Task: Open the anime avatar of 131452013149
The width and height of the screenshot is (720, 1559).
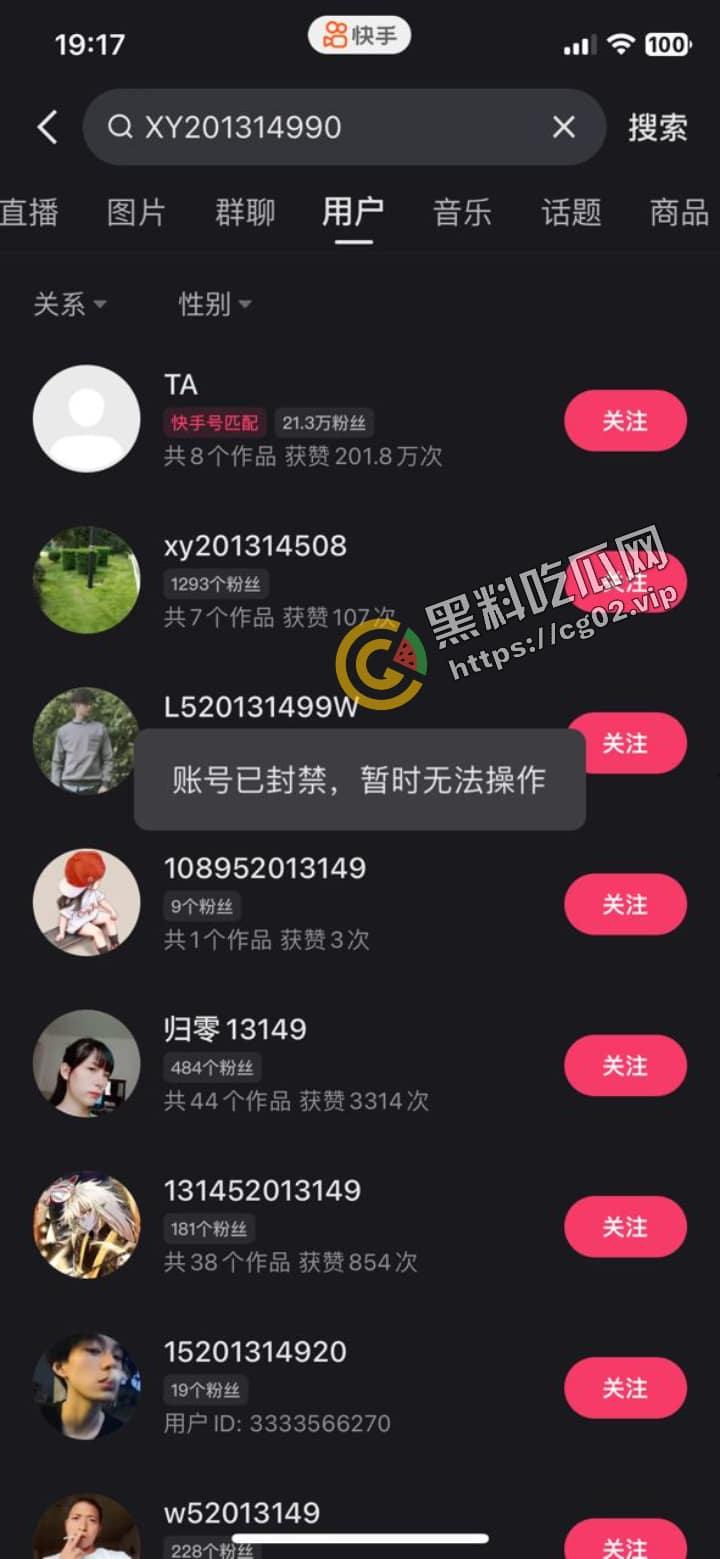Action: [x=86, y=1225]
